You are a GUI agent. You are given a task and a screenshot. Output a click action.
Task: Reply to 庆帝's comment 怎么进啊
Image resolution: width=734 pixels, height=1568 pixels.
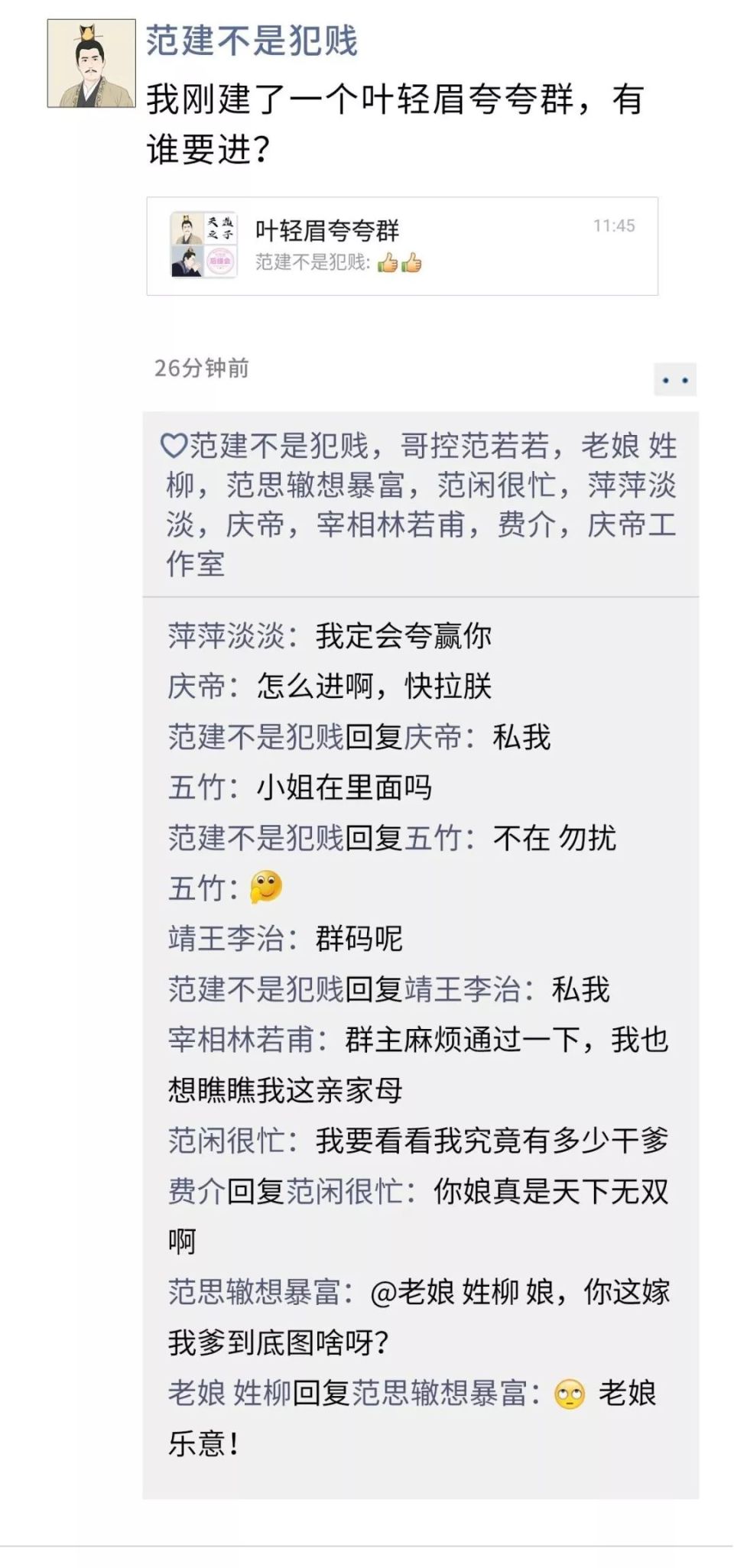[x=373, y=687]
